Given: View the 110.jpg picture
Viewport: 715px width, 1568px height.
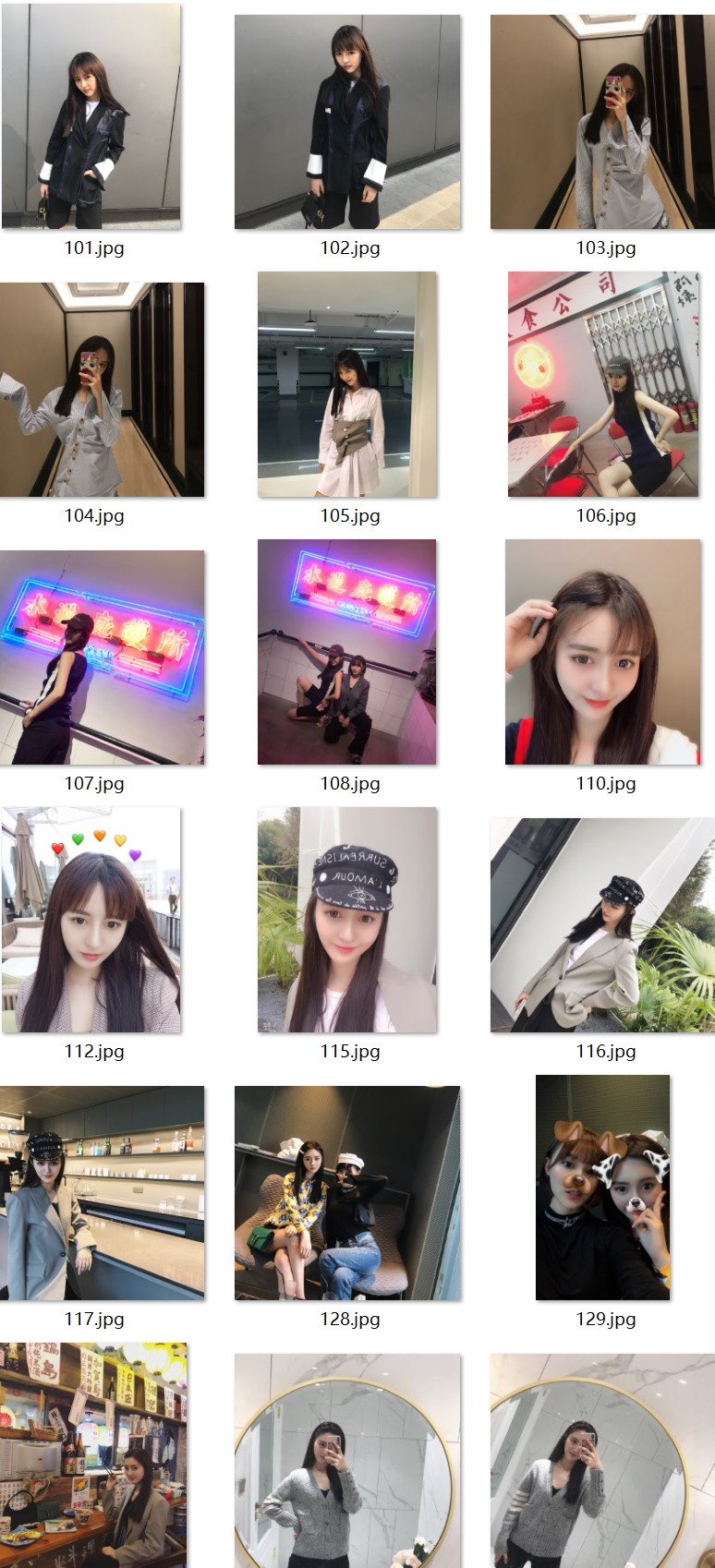Looking at the screenshot, I should 603,652.
